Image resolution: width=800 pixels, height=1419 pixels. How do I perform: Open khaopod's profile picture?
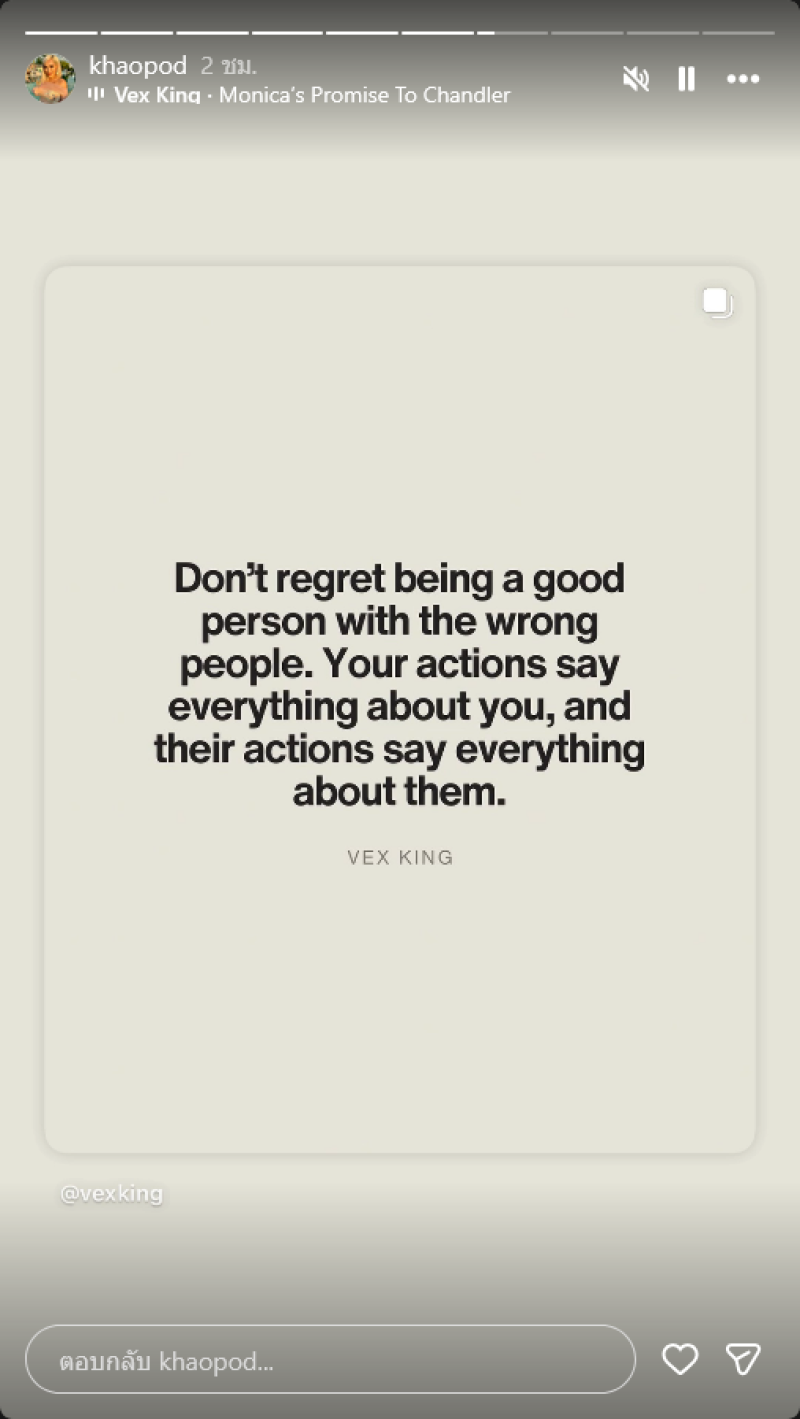pos(50,79)
